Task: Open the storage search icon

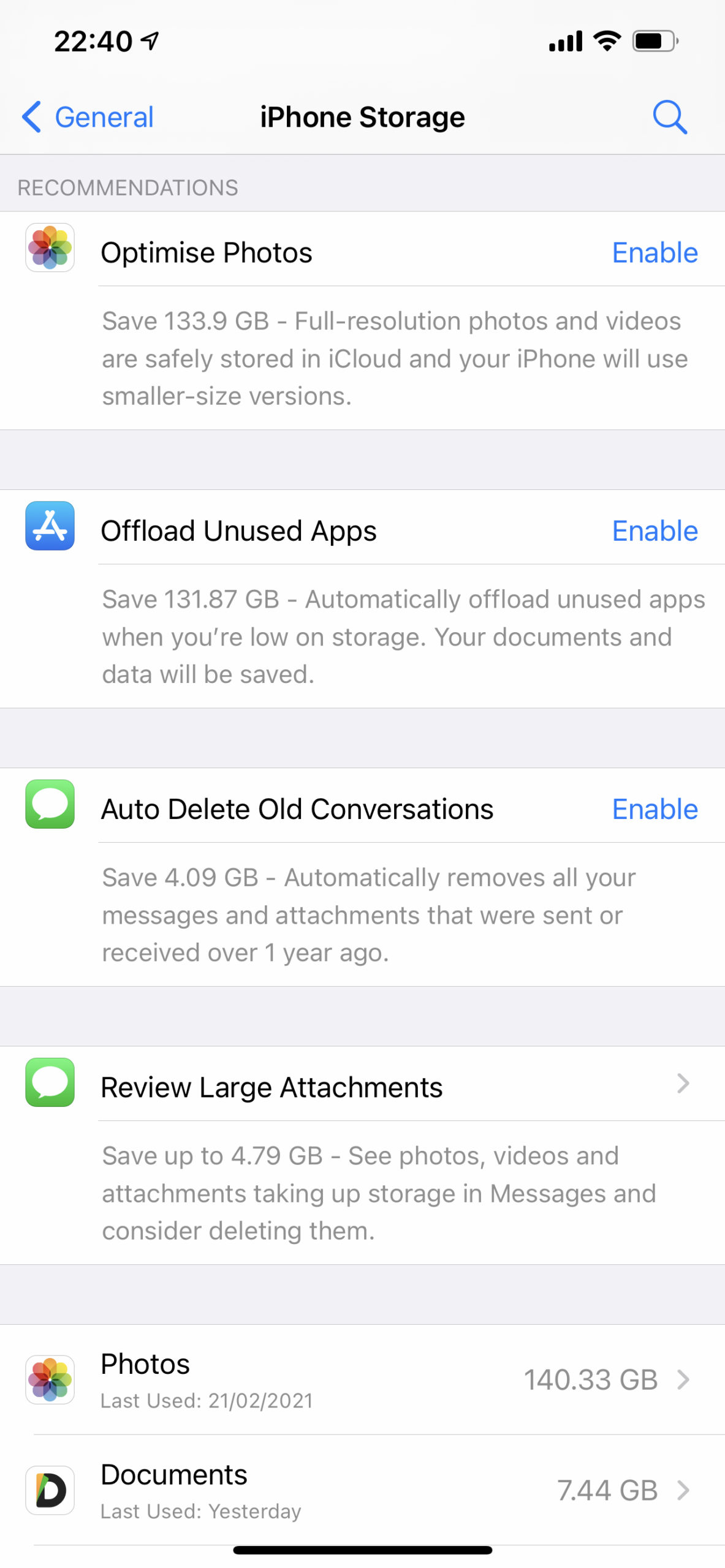Action: pyautogui.click(x=669, y=117)
